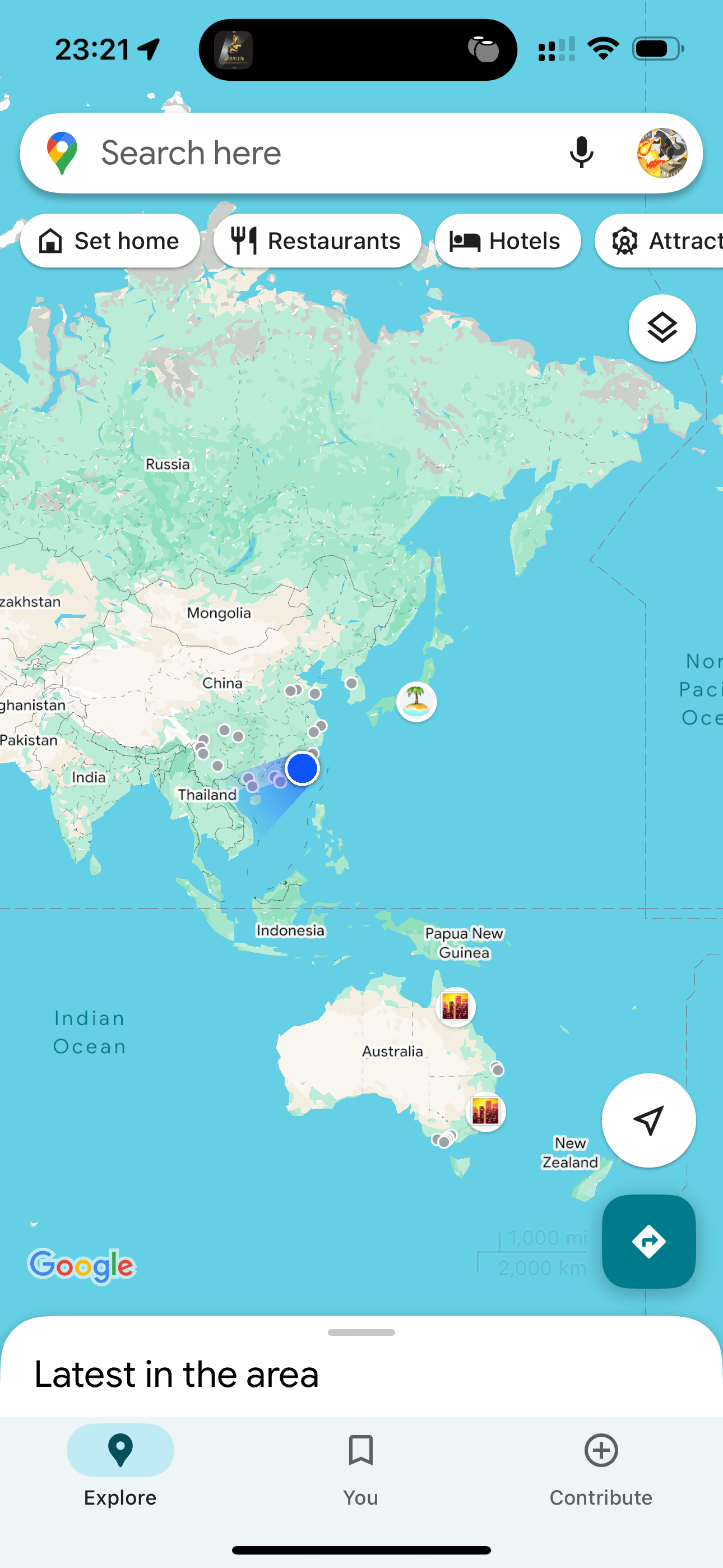723x1568 pixels.
Task: Tap the blue current location dot
Action: coord(303,768)
